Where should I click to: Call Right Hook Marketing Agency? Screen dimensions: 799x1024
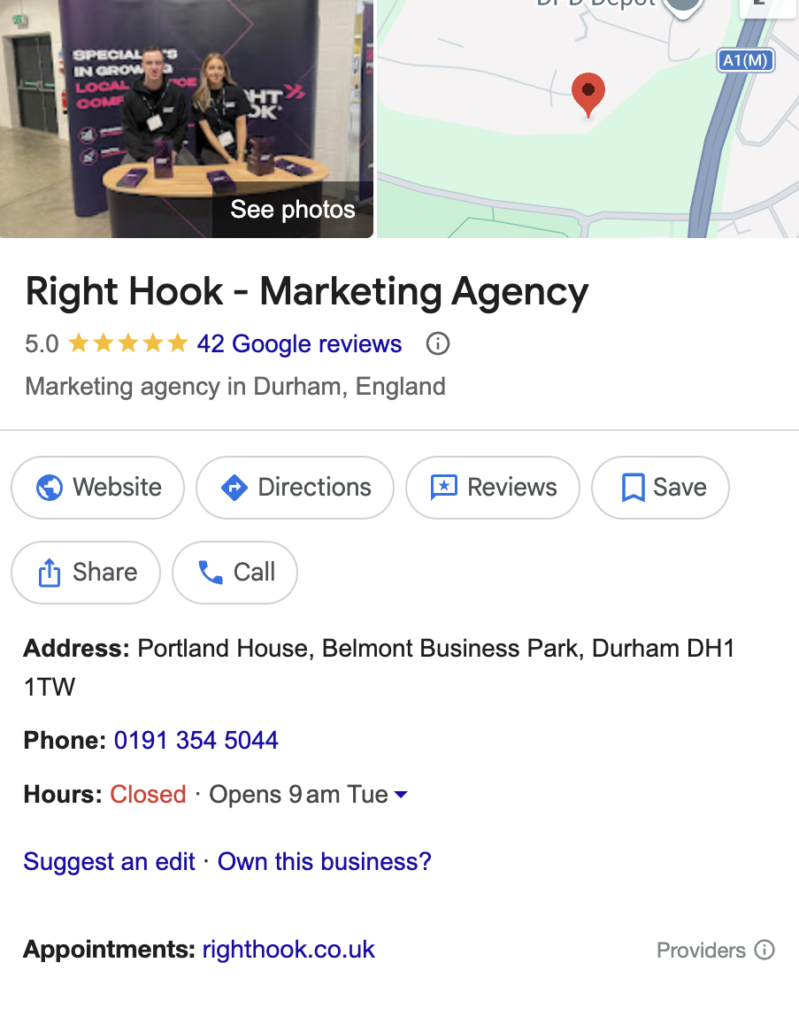pyautogui.click(x=235, y=572)
